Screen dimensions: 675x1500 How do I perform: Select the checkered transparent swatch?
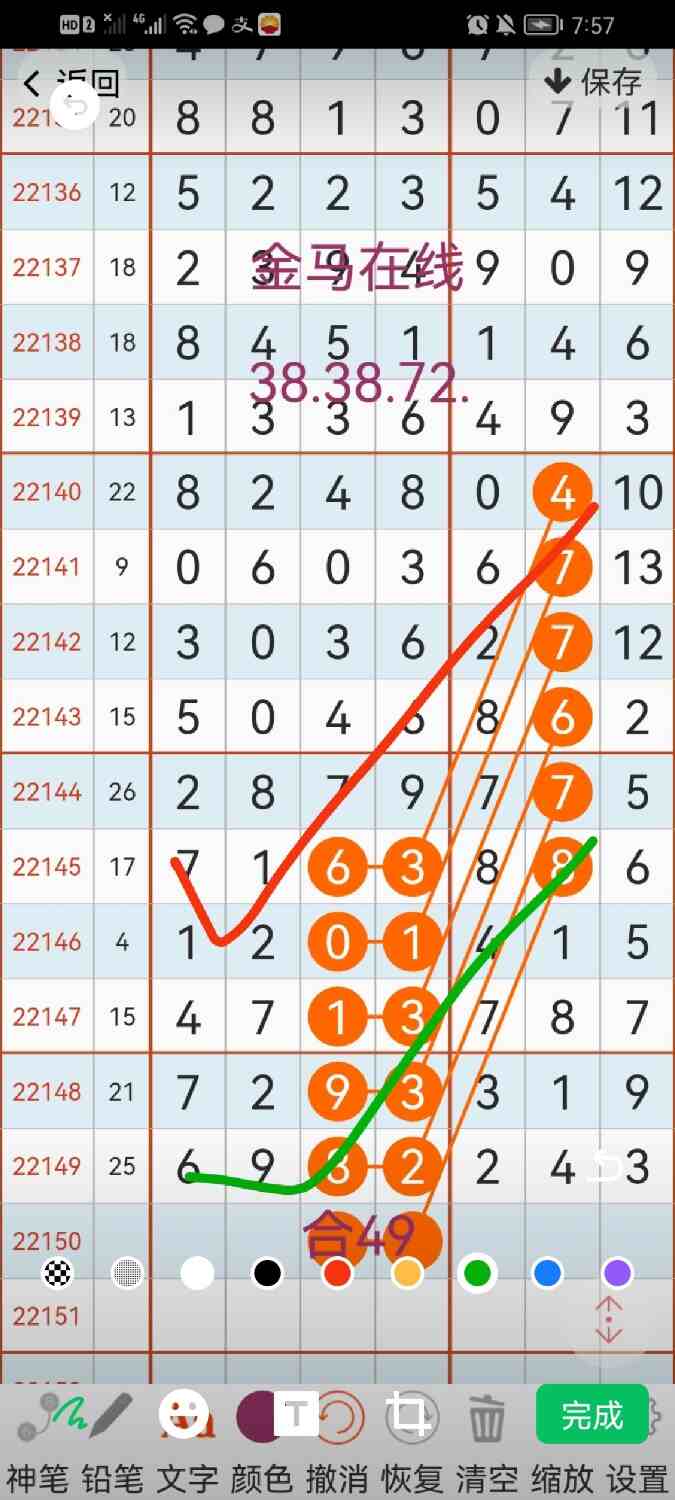(57, 1273)
